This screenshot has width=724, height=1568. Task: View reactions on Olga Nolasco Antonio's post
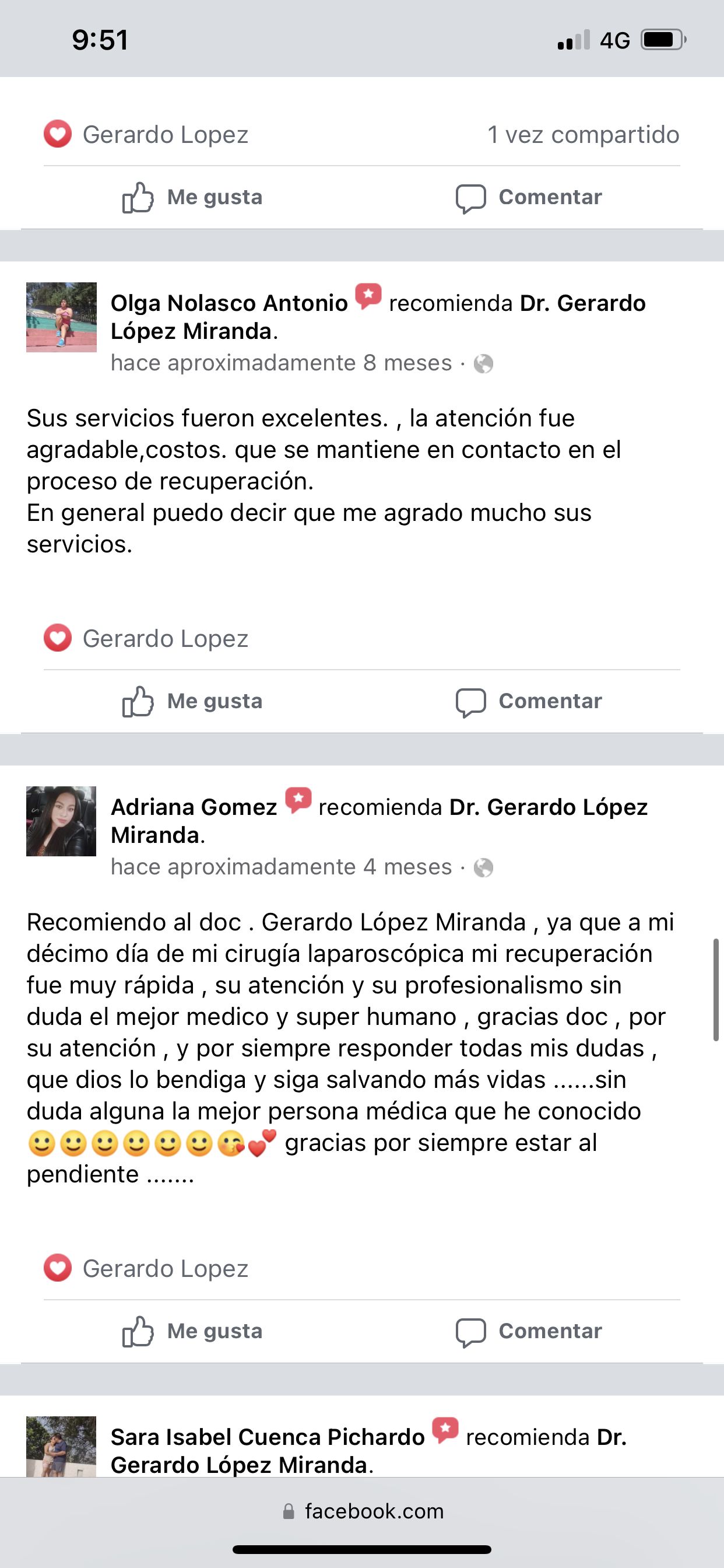[146, 639]
